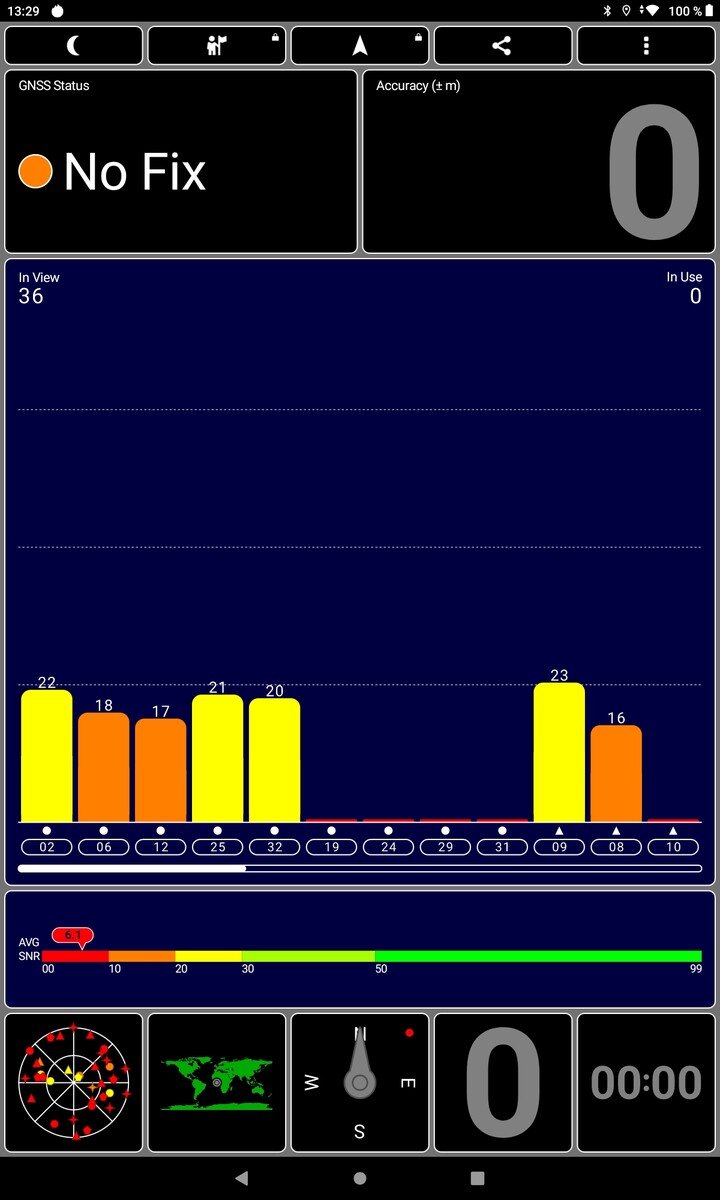The image size is (720, 1200).
Task: Return to the home screen
Action: (360, 1179)
